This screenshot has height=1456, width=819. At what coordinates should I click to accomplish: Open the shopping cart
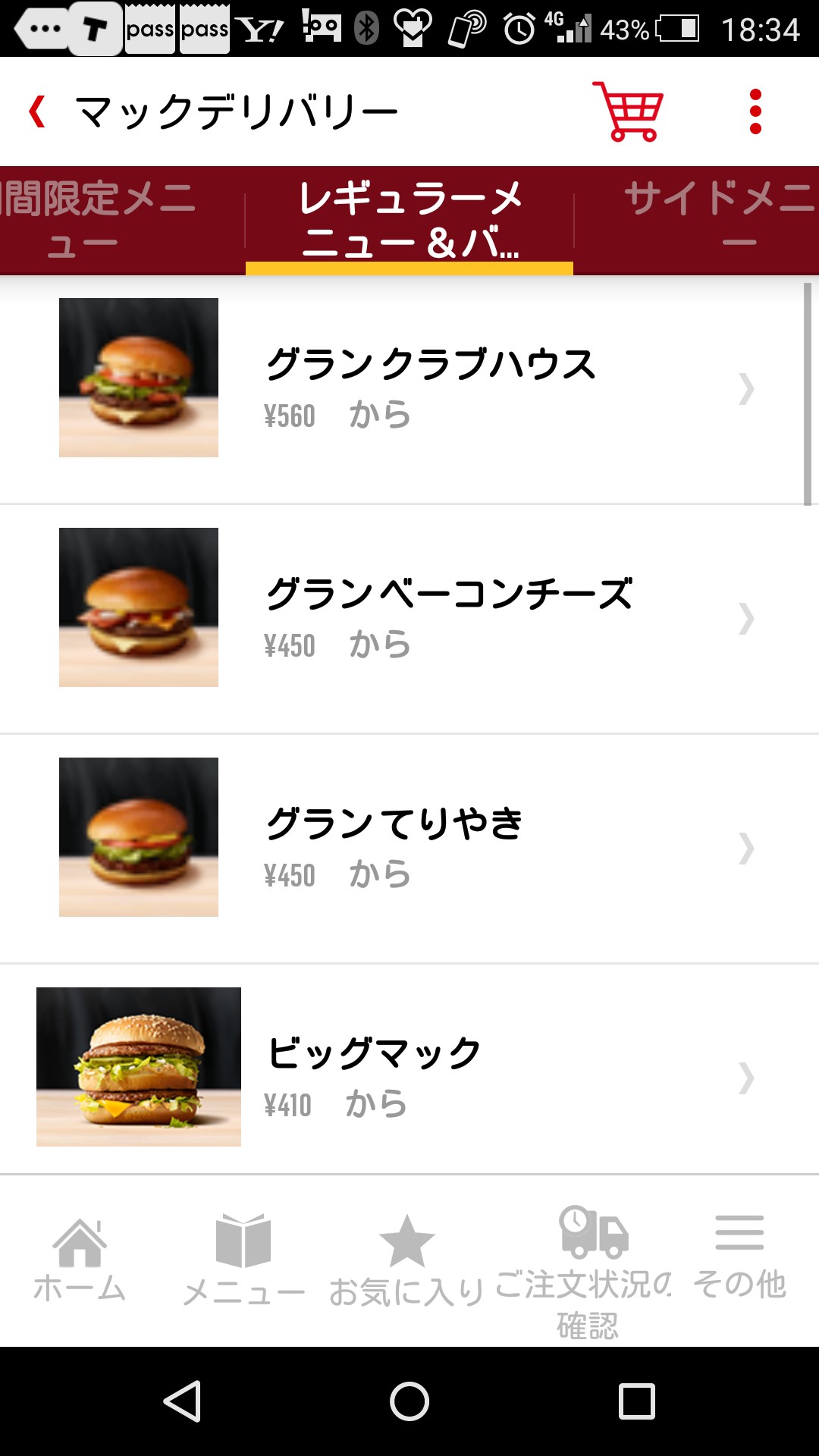pos(628,112)
